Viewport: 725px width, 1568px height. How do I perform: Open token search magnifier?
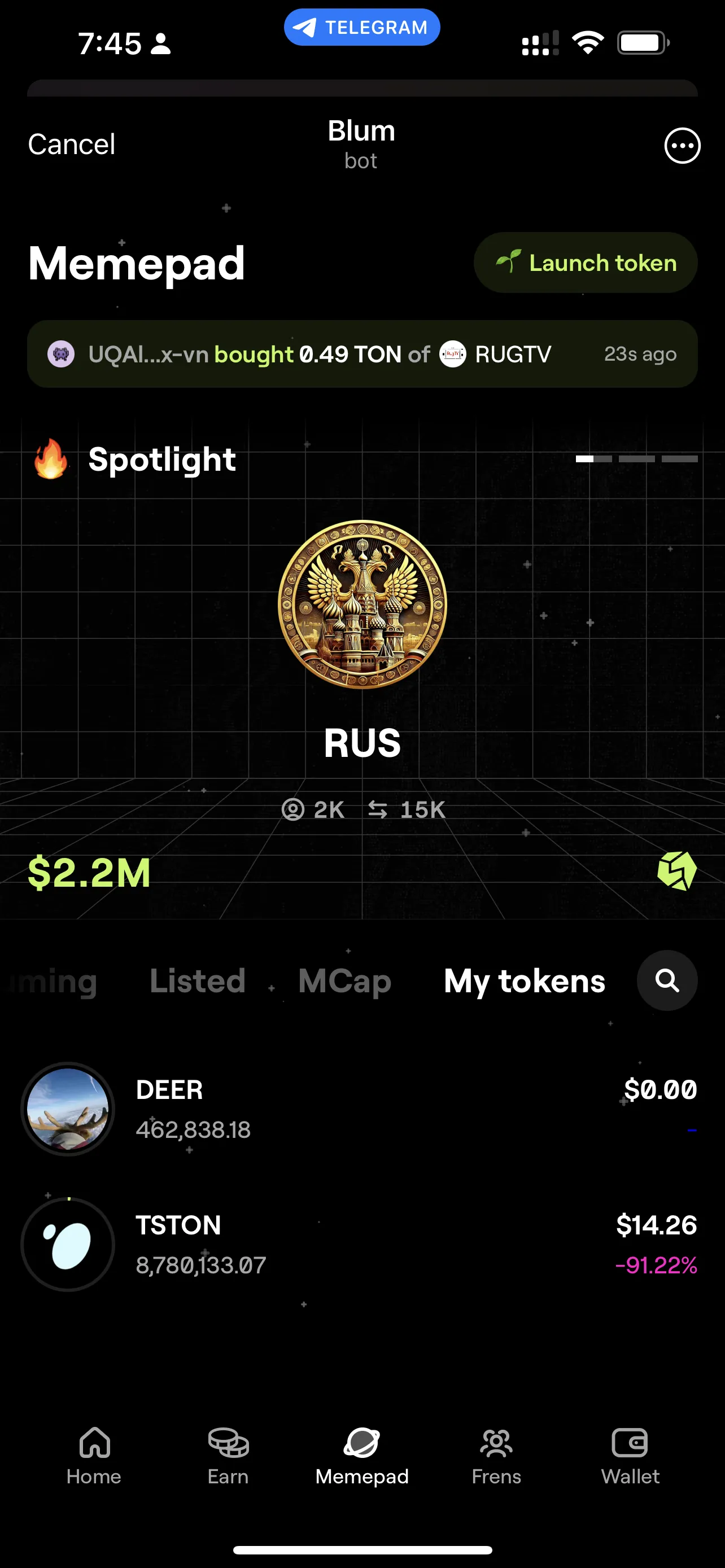667,980
